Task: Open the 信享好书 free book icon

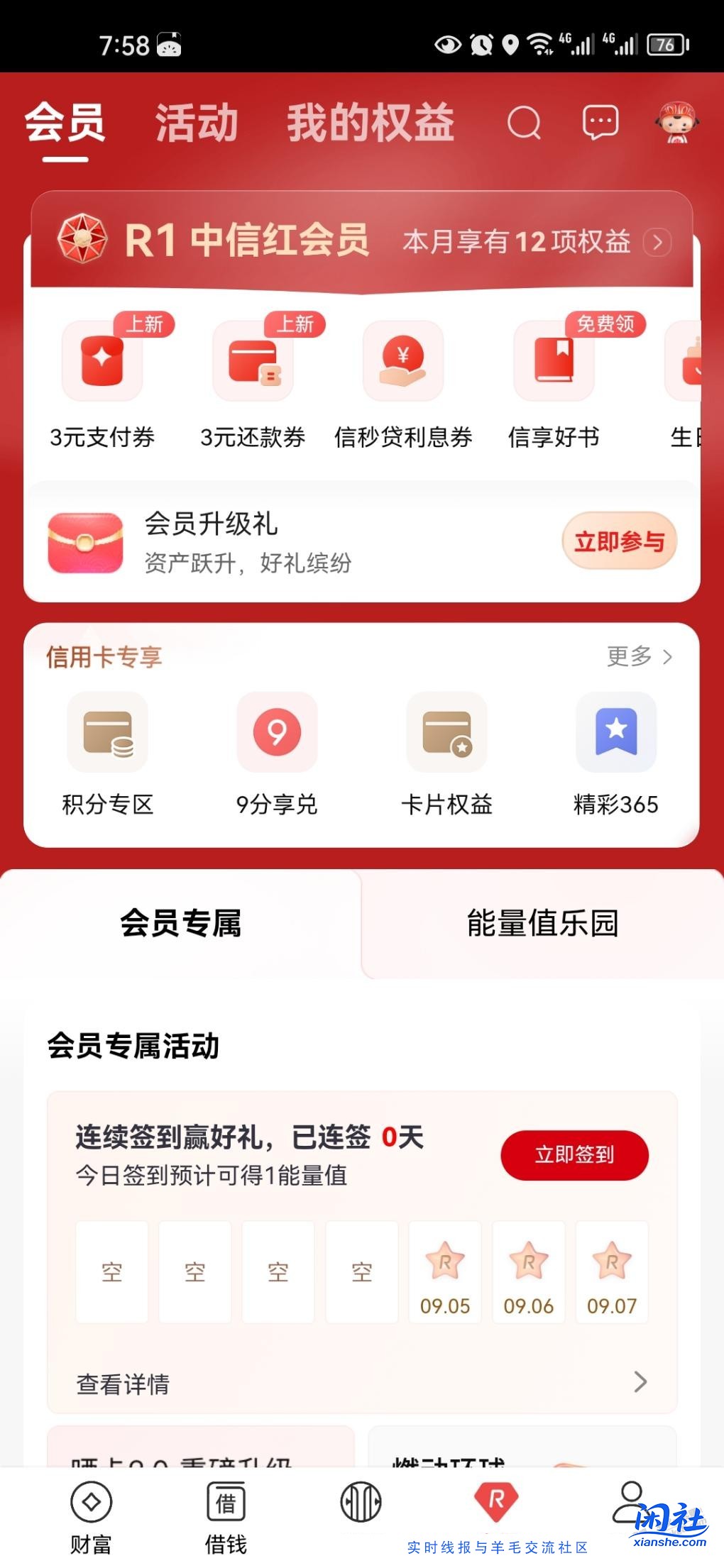Action: coord(554,362)
